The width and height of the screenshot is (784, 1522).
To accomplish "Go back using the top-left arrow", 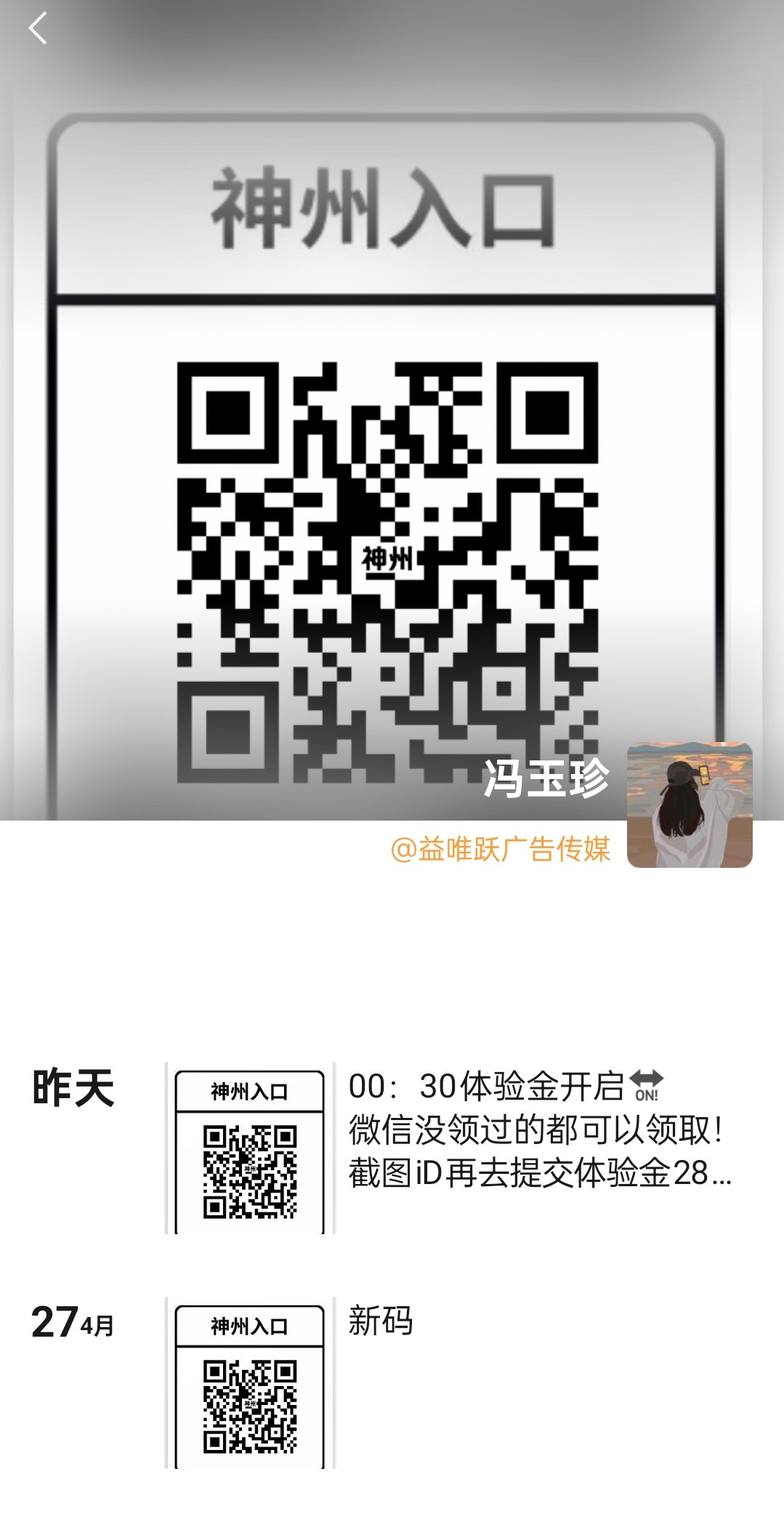I will 38,29.
